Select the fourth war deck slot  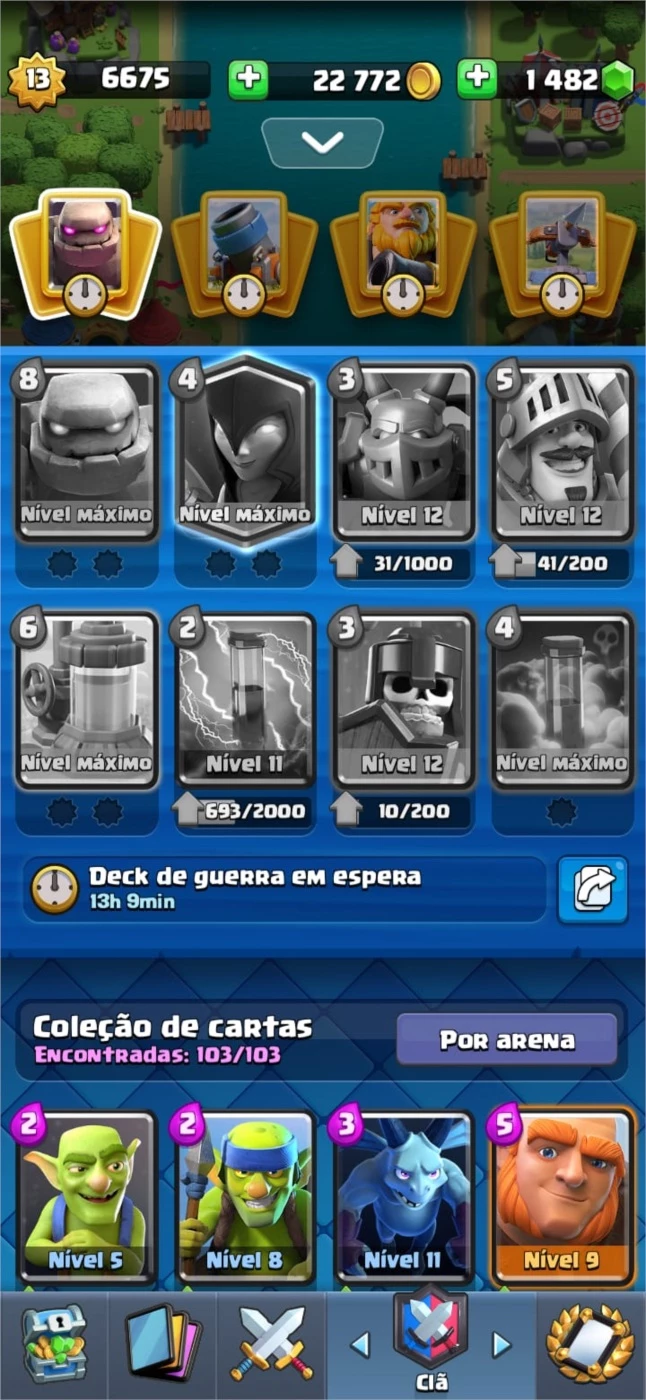pyautogui.click(x=562, y=253)
